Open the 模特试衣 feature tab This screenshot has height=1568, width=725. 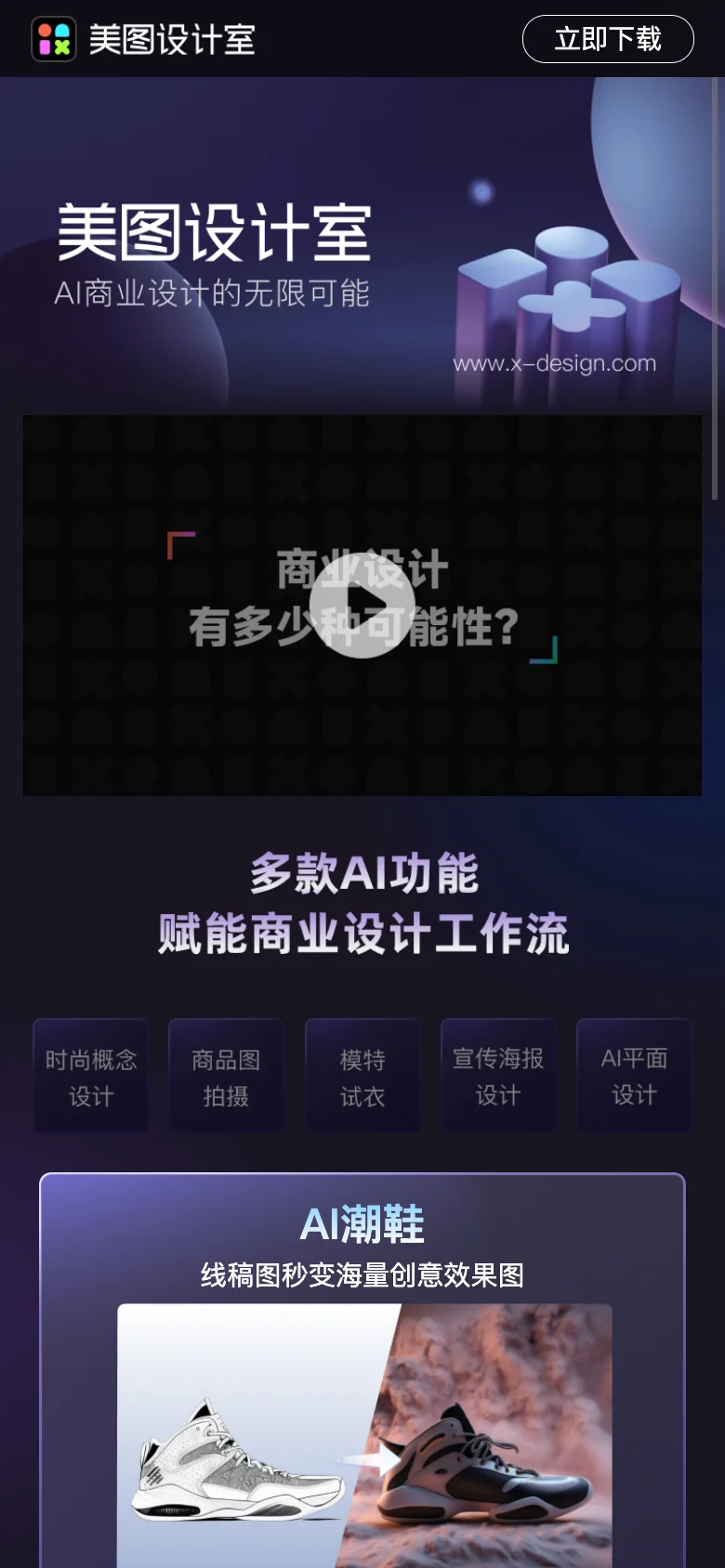click(362, 1077)
